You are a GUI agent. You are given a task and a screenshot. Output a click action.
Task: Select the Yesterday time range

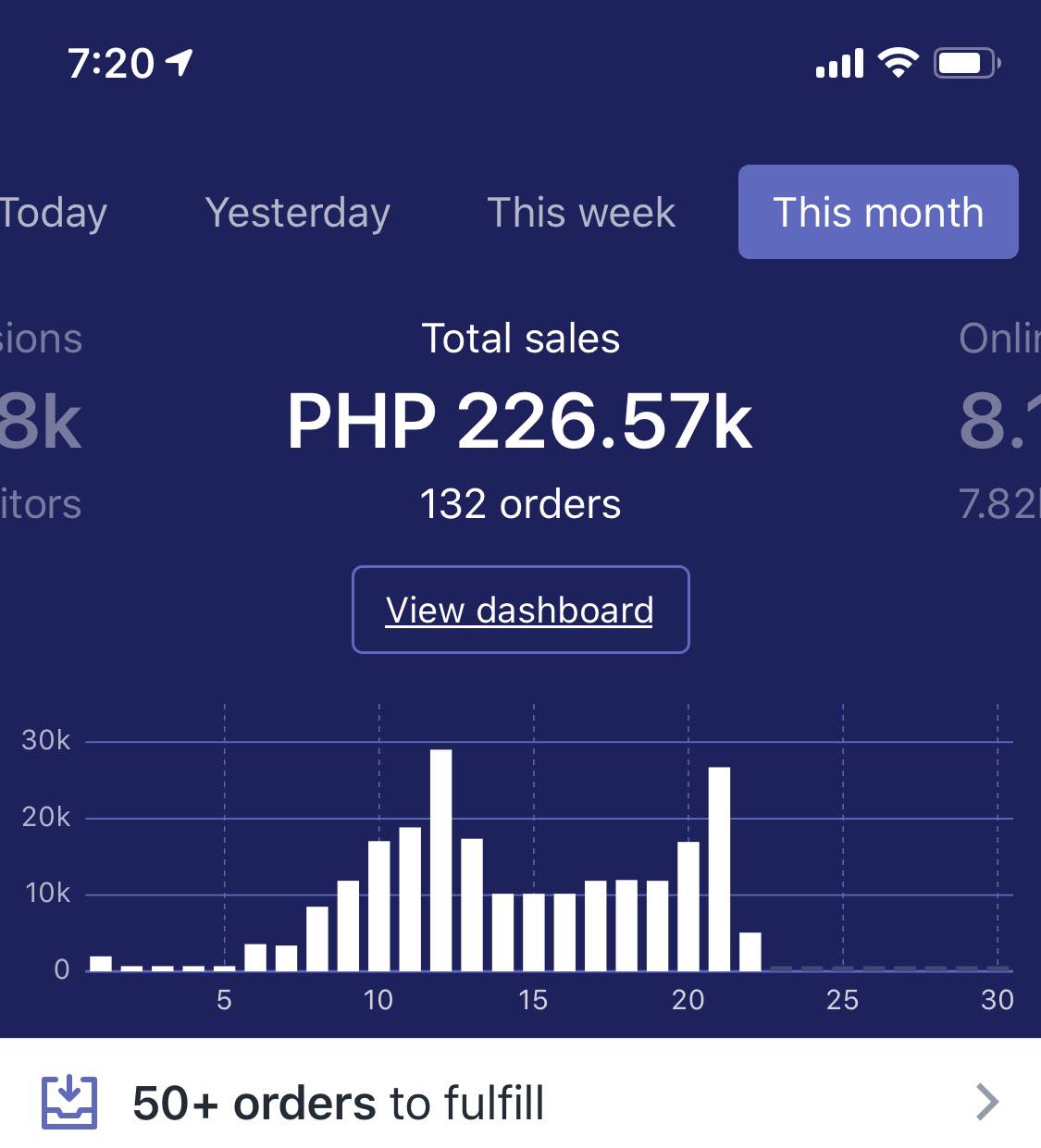click(x=297, y=213)
